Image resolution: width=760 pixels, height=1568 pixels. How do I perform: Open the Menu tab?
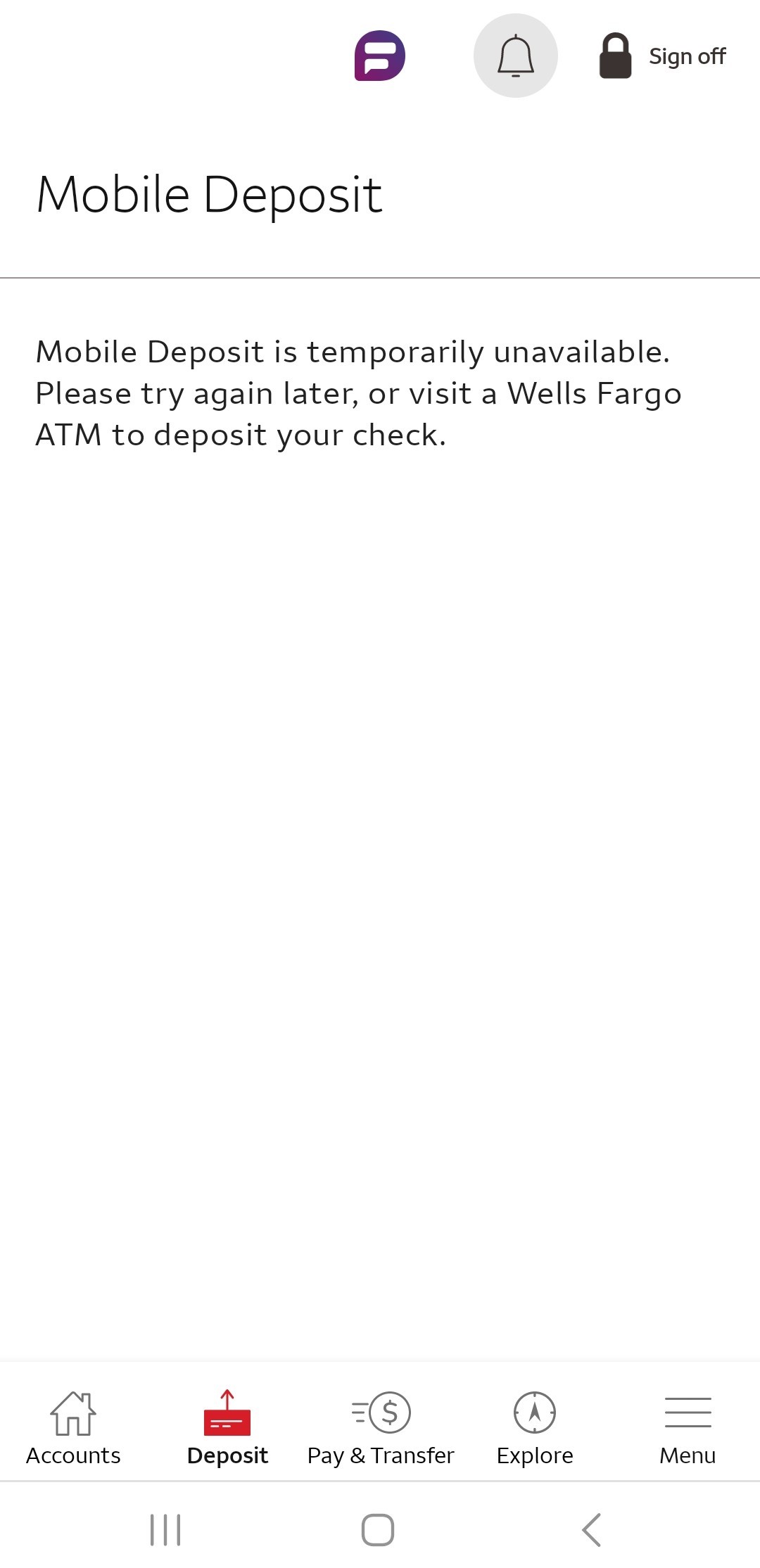point(688,1428)
